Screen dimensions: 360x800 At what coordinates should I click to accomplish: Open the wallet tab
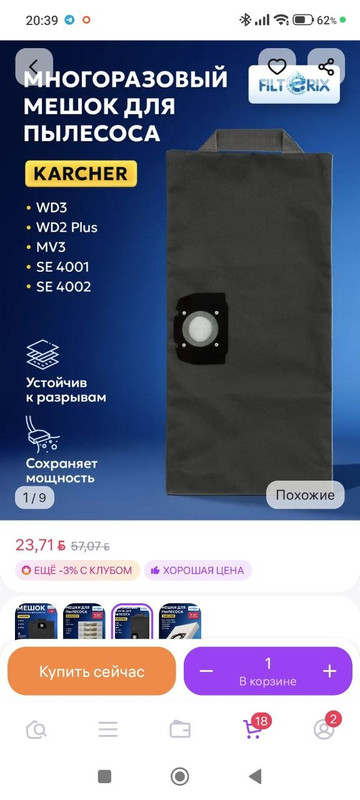click(180, 730)
